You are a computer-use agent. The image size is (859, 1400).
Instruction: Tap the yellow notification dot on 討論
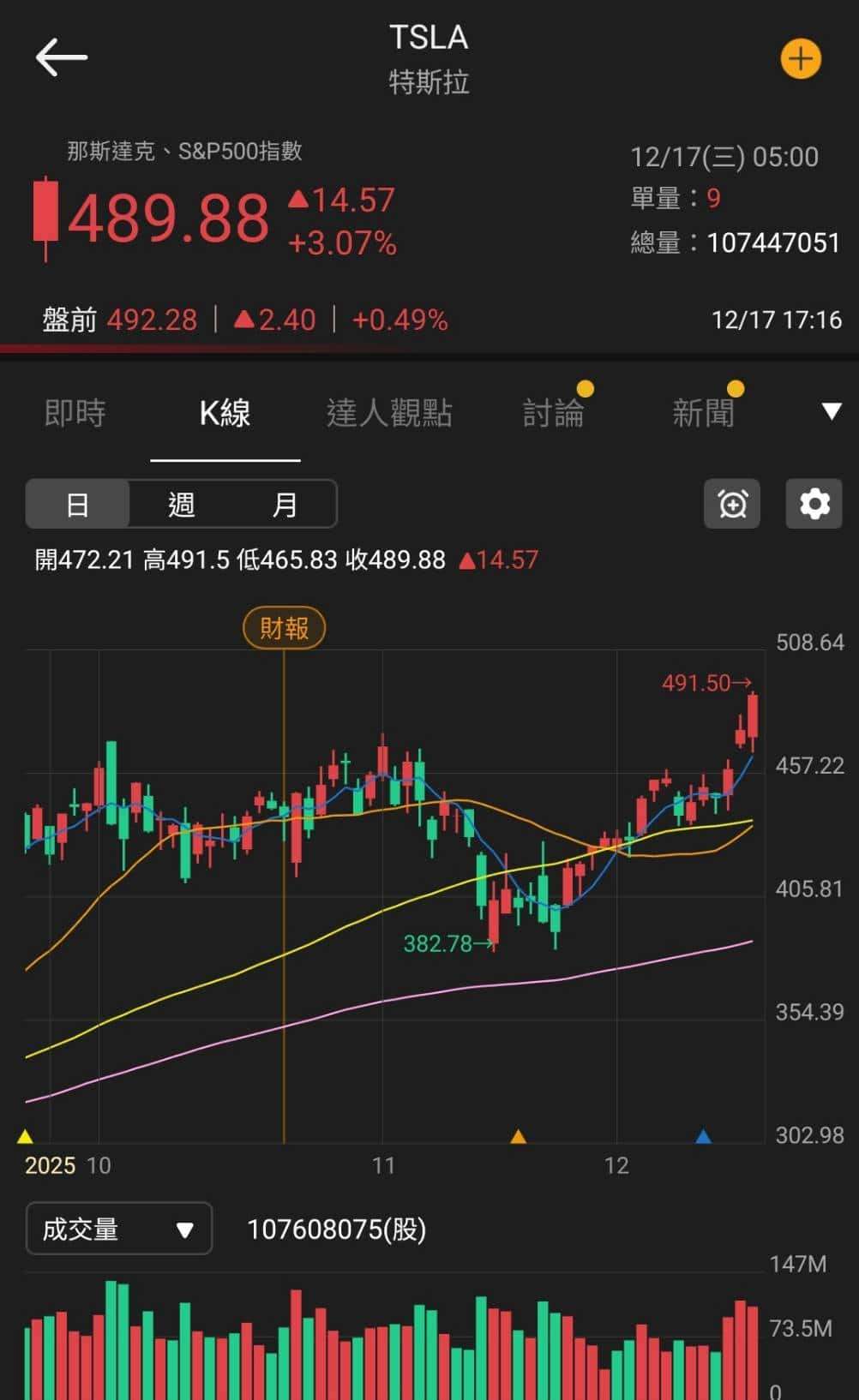coord(584,388)
